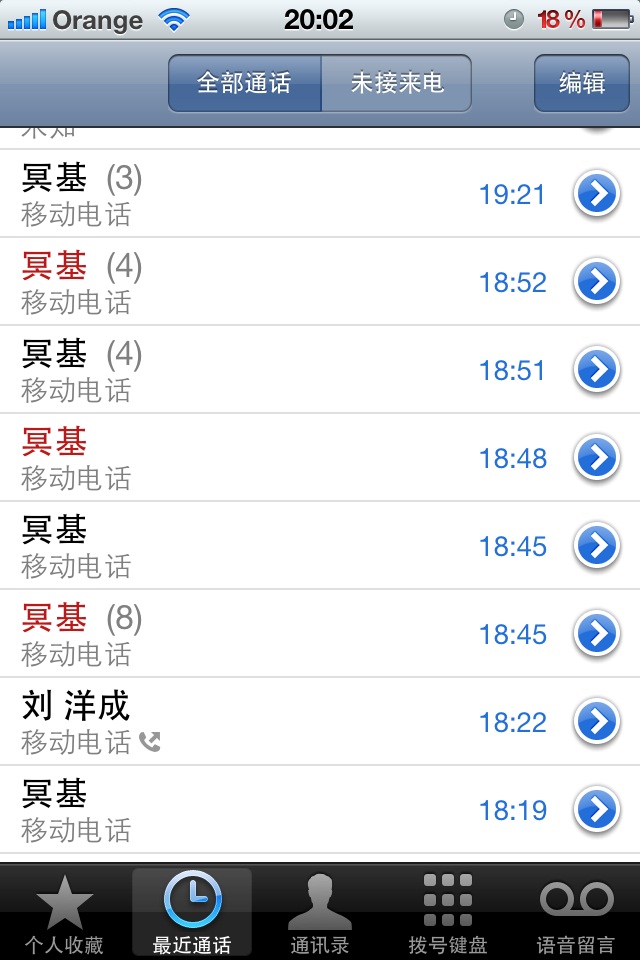Open the 通讯录 tab

[x=320, y=914]
